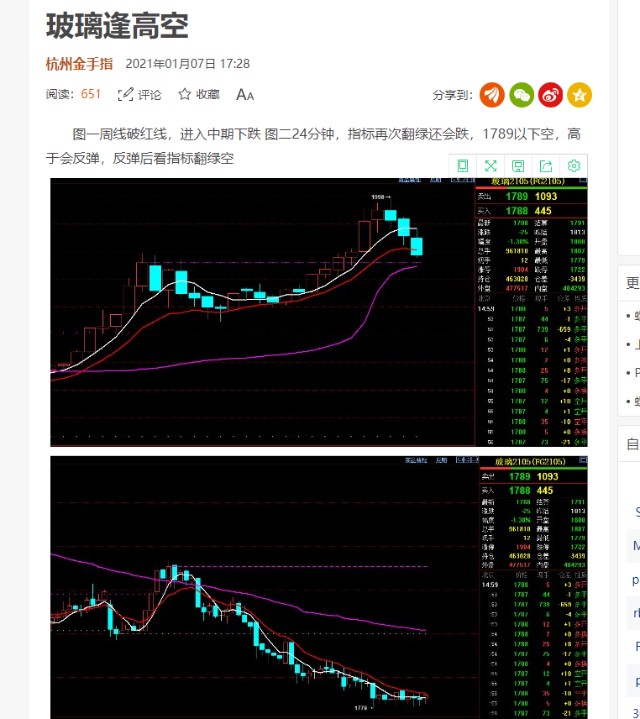This screenshot has height=719, width=640.
Task: Tap the phone view icon above chart
Action: [463, 166]
